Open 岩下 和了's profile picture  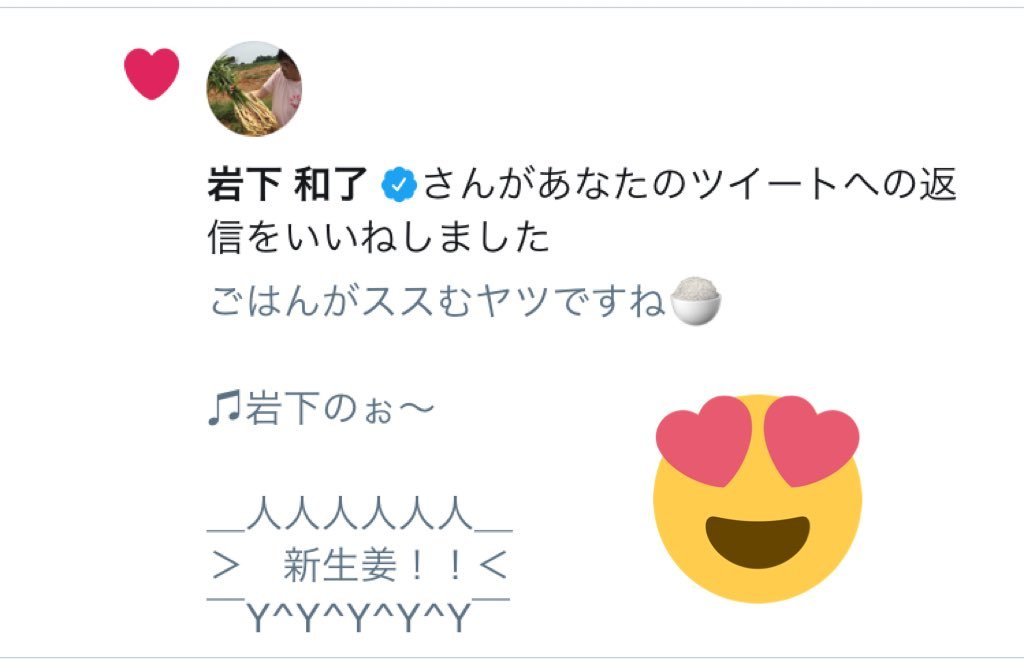(254, 89)
